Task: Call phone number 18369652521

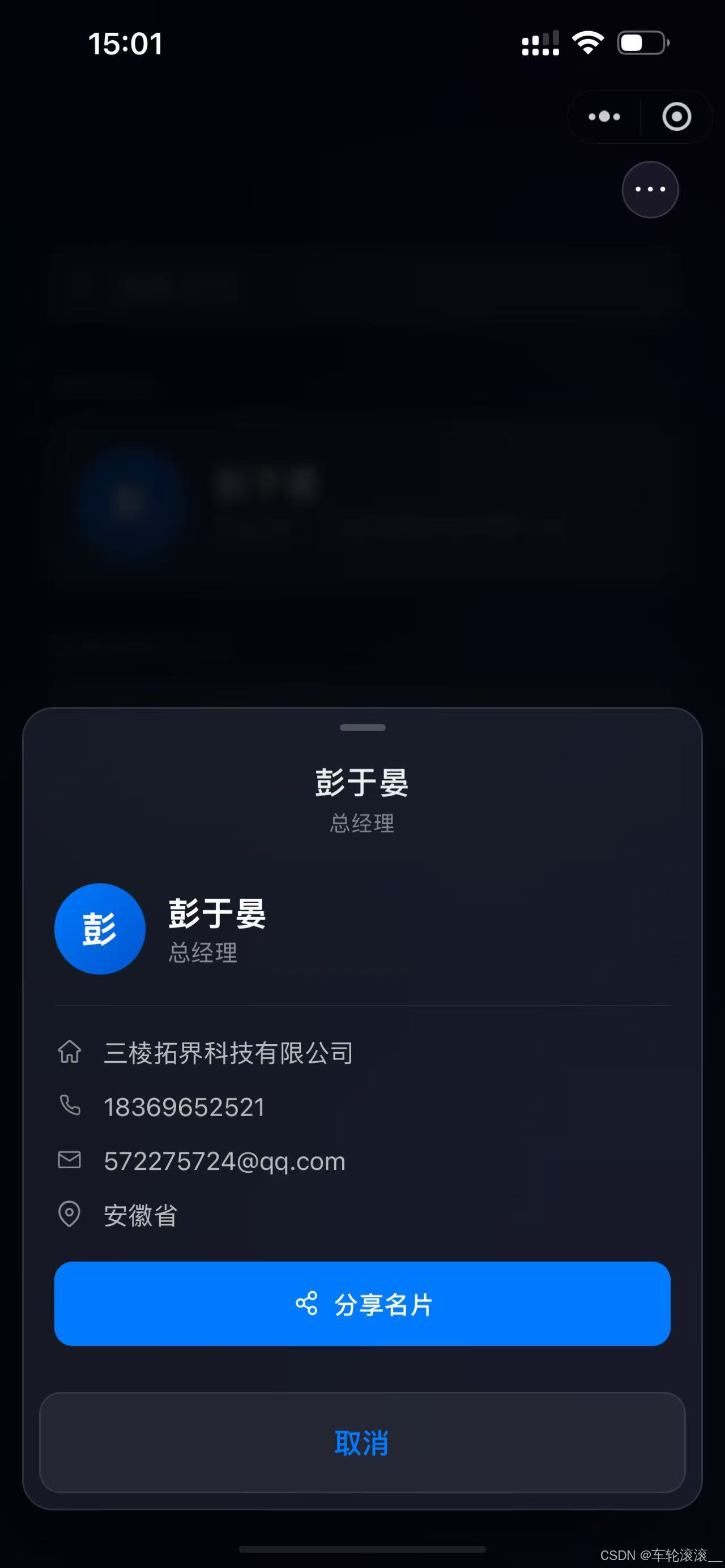Action: [x=184, y=1106]
